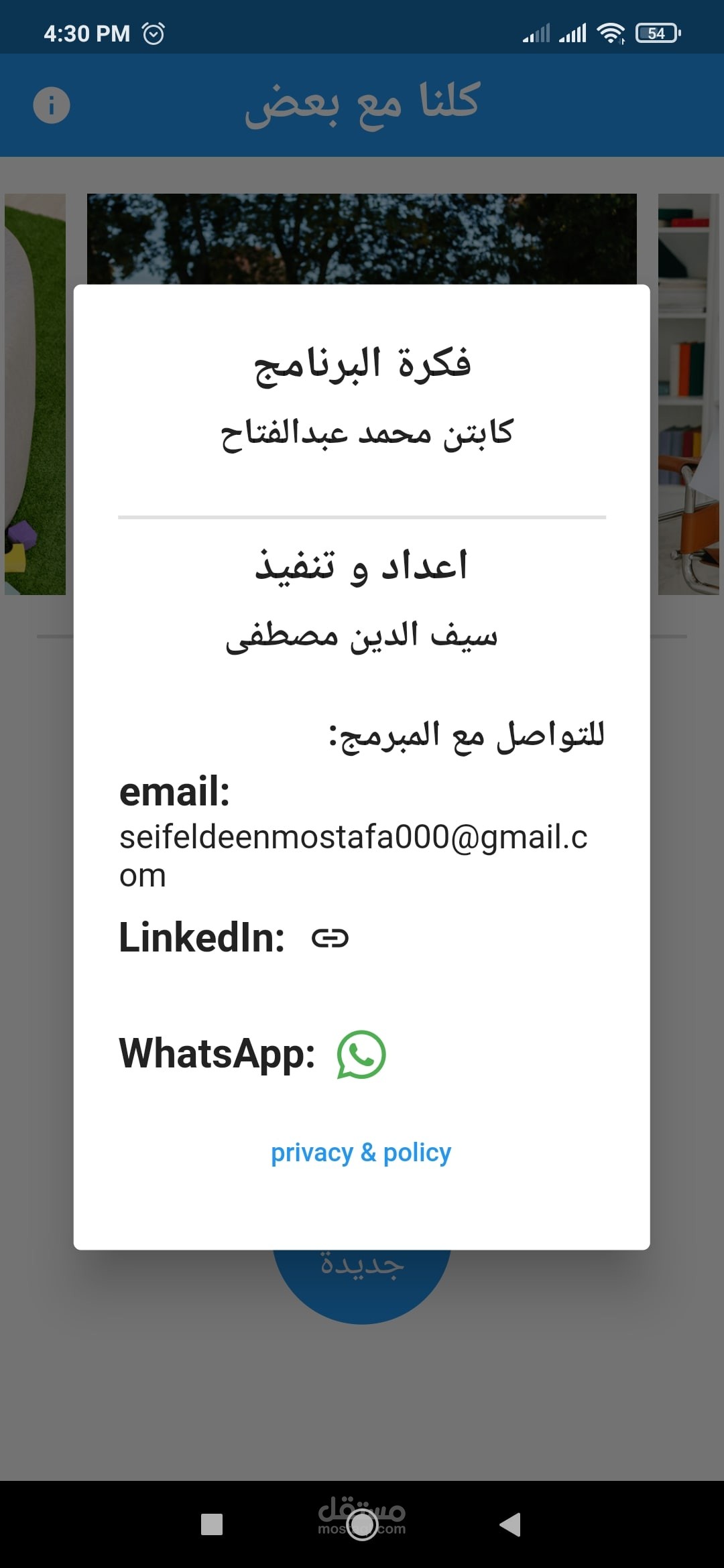The image size is (724, 1568).
Task: Open the LinkedIn link icon
Action: click(330, 938)
